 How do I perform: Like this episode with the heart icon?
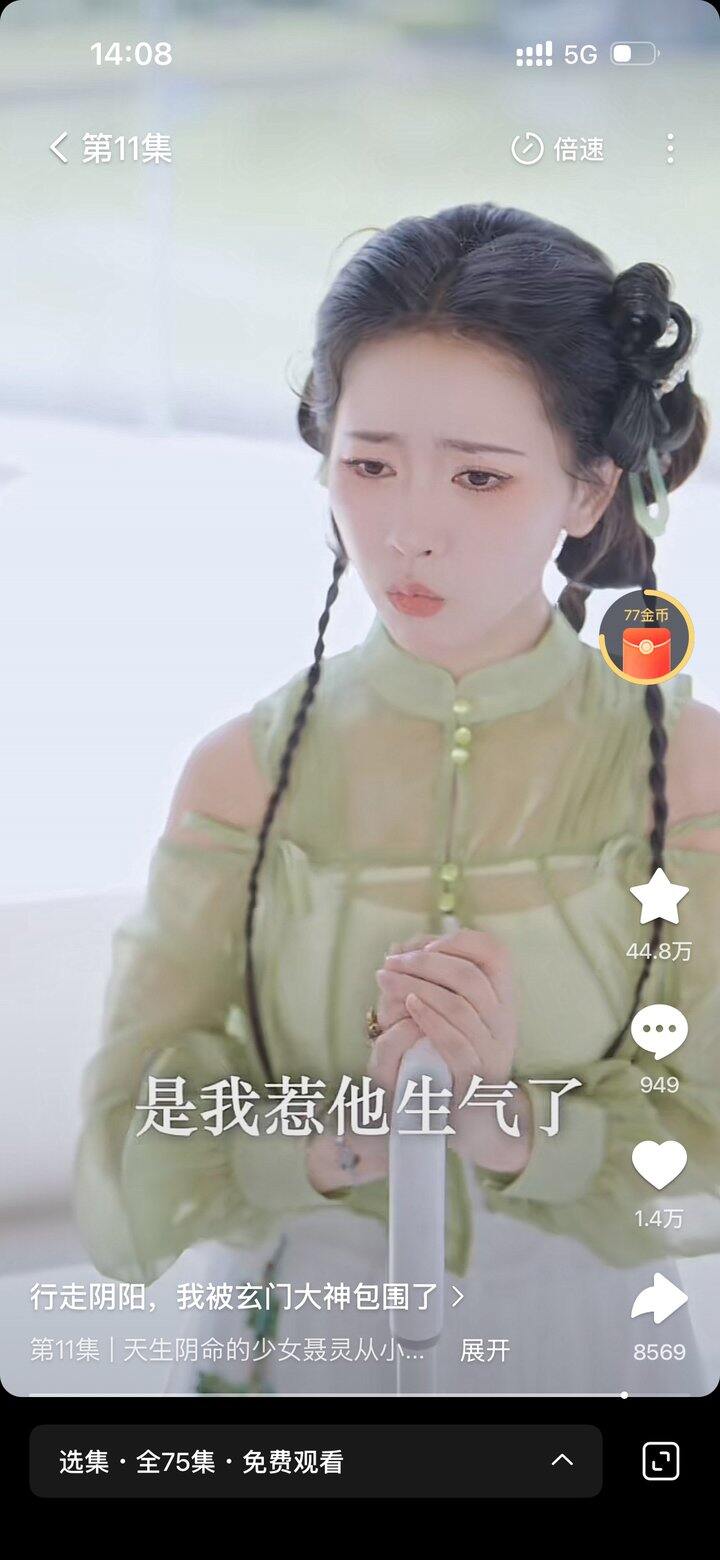[659, 1165]
